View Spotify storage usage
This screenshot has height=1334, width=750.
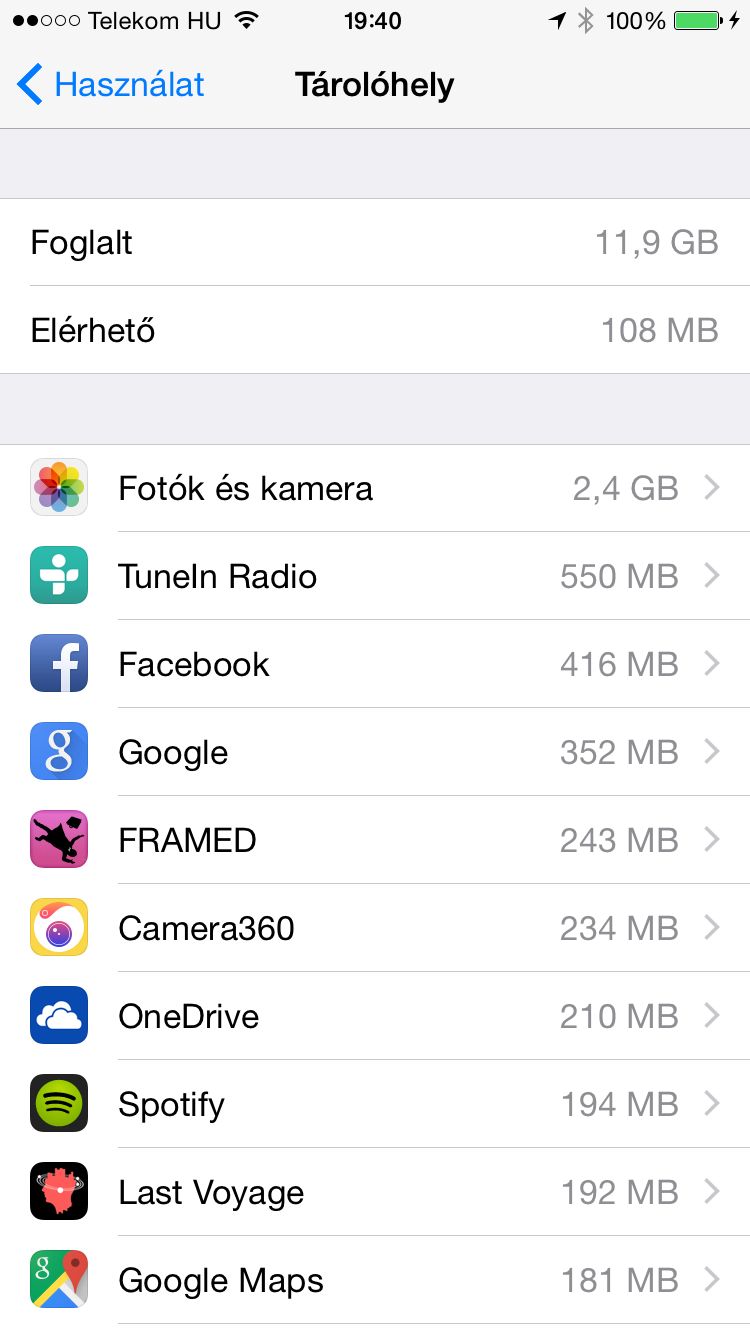point(375,1104)
